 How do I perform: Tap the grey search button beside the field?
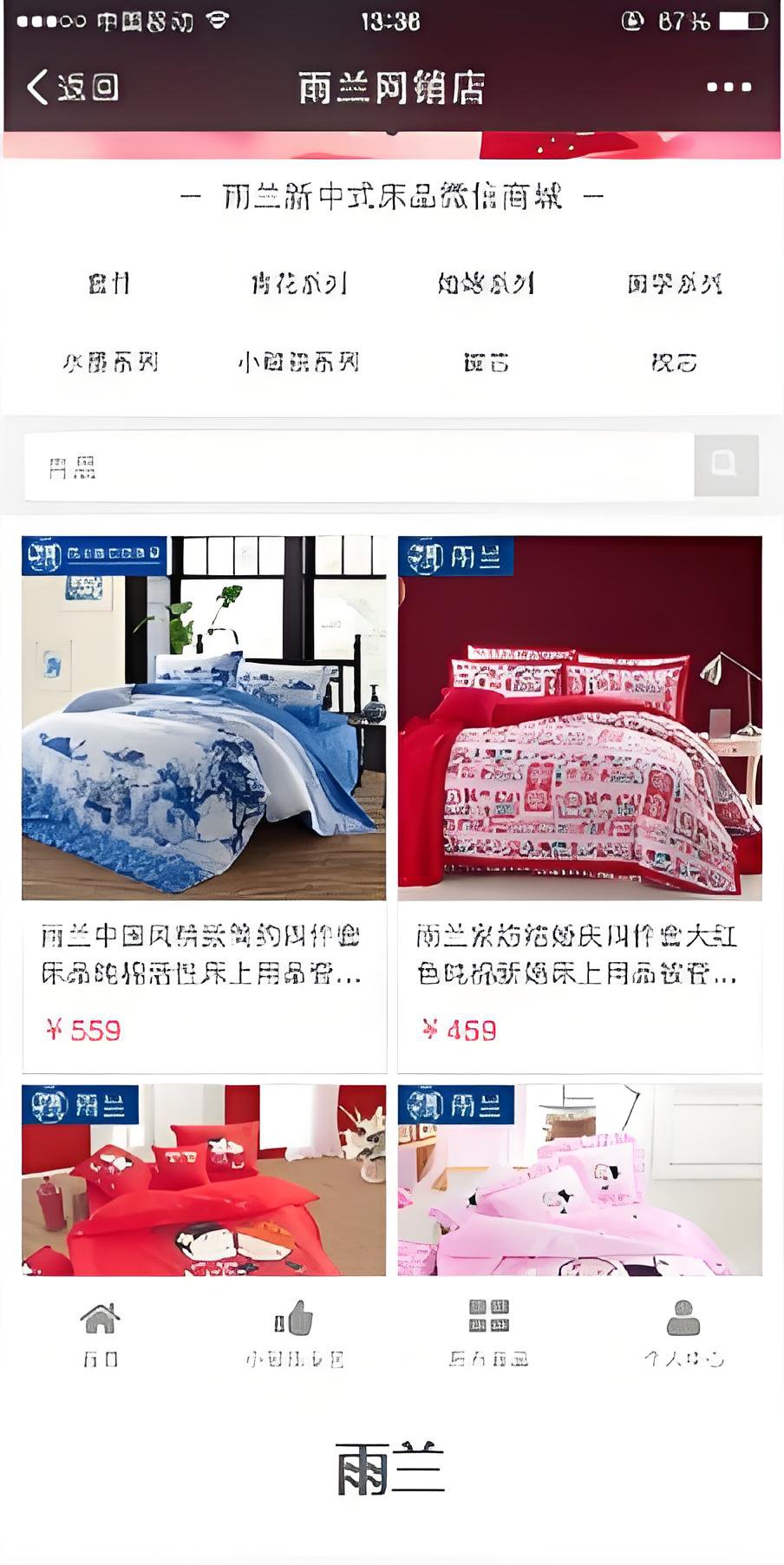(x=726, y=465)
